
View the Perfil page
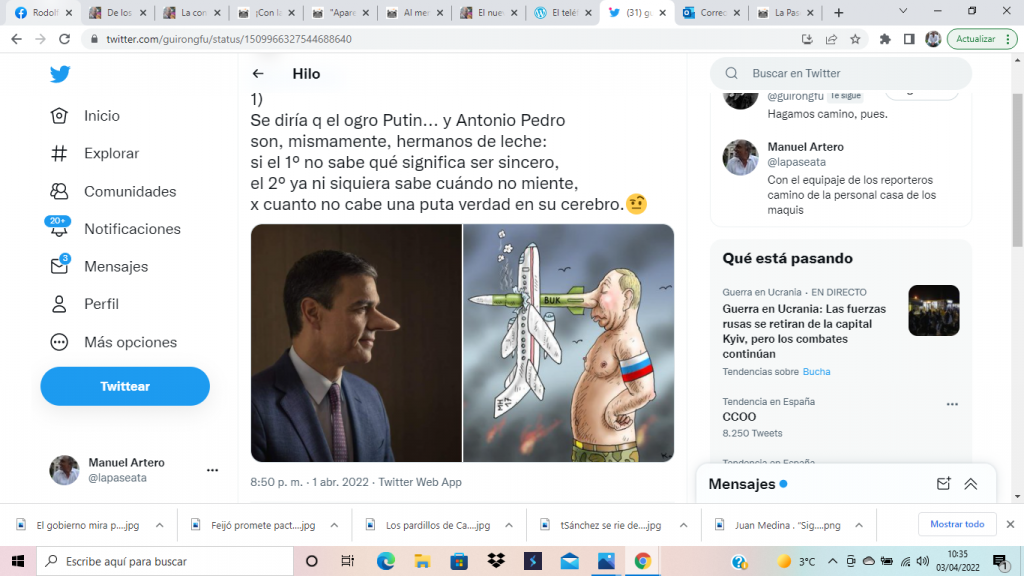pos(85,304)
